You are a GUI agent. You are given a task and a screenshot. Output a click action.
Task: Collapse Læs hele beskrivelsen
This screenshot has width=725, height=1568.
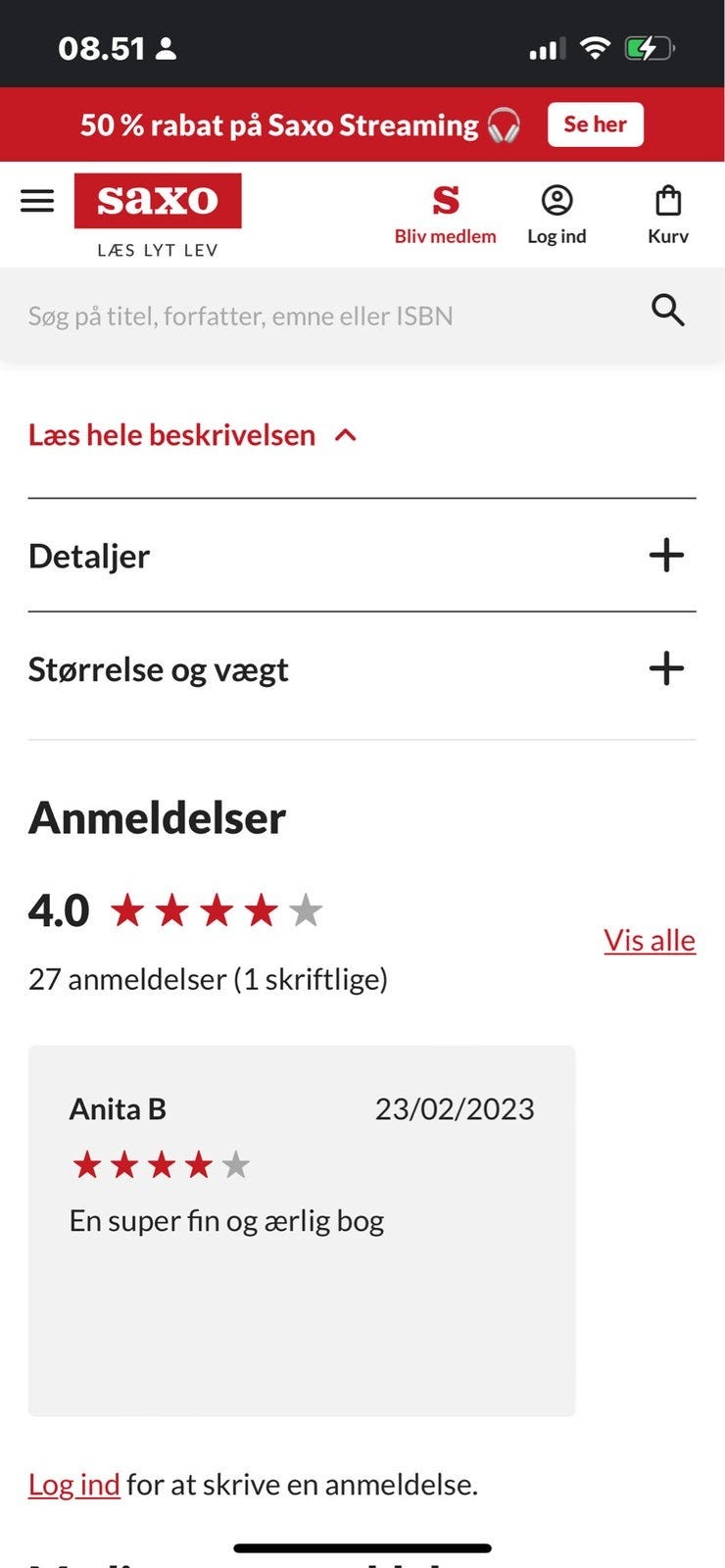[x=192, y=434]
